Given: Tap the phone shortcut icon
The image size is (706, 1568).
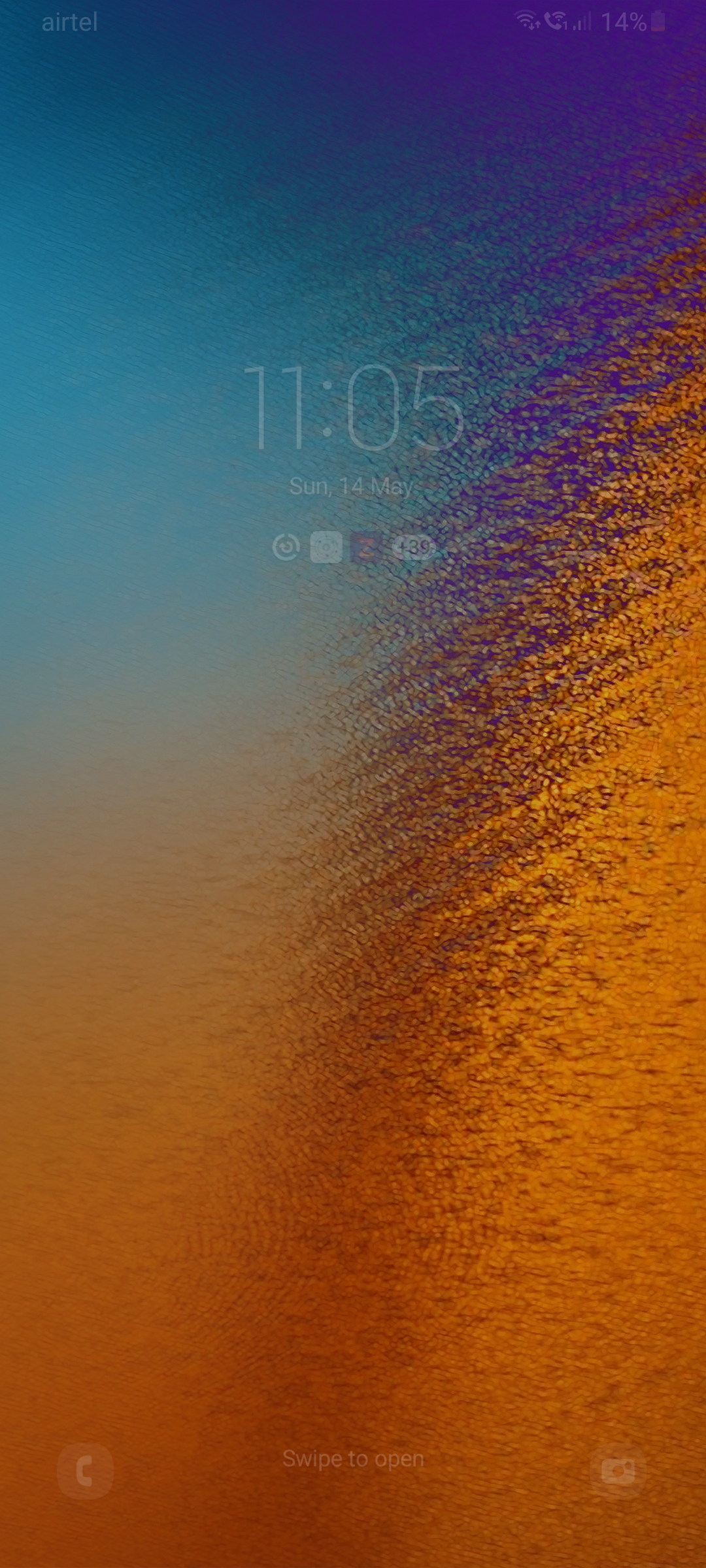Looking at the screenshot, I should click(85, 1471).
